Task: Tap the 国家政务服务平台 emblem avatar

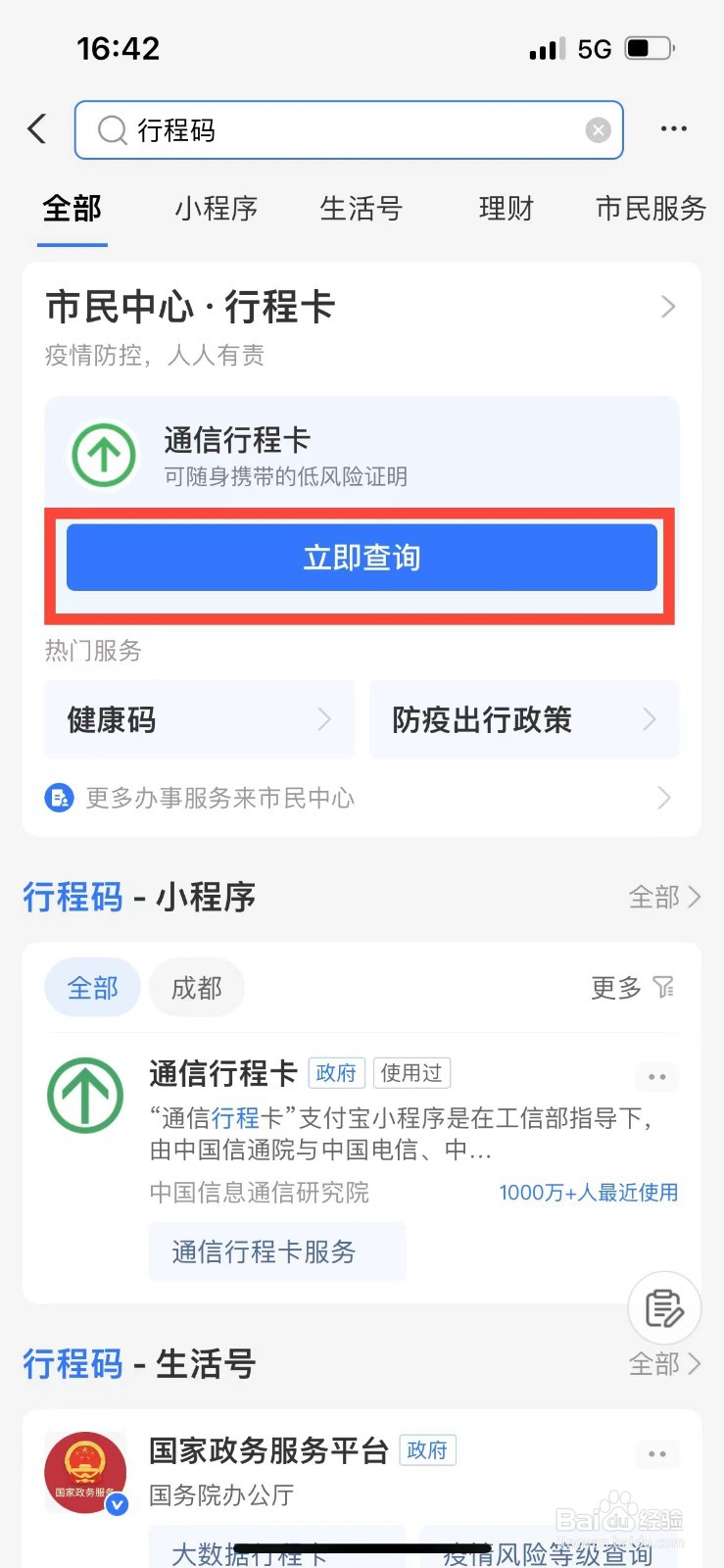Action: pyautogui.click(x=85, y=1472)
